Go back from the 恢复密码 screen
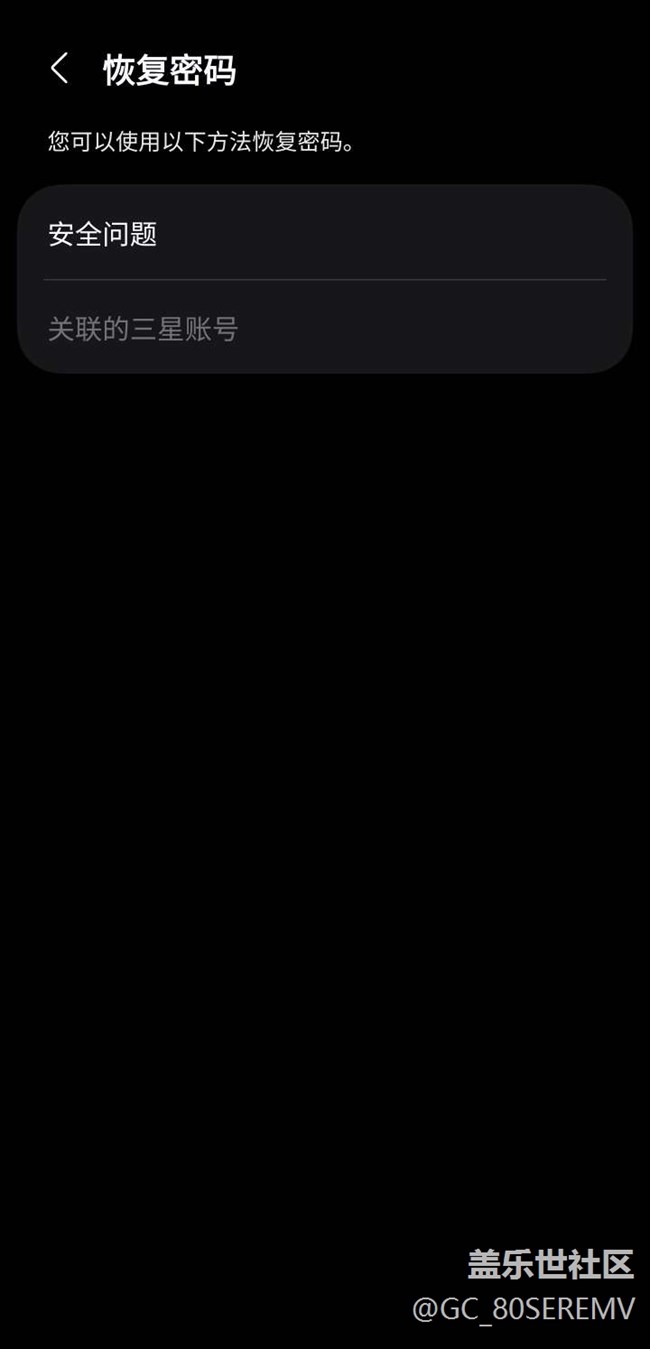This screenshot has width=650, height=1349. click(59, 69)
